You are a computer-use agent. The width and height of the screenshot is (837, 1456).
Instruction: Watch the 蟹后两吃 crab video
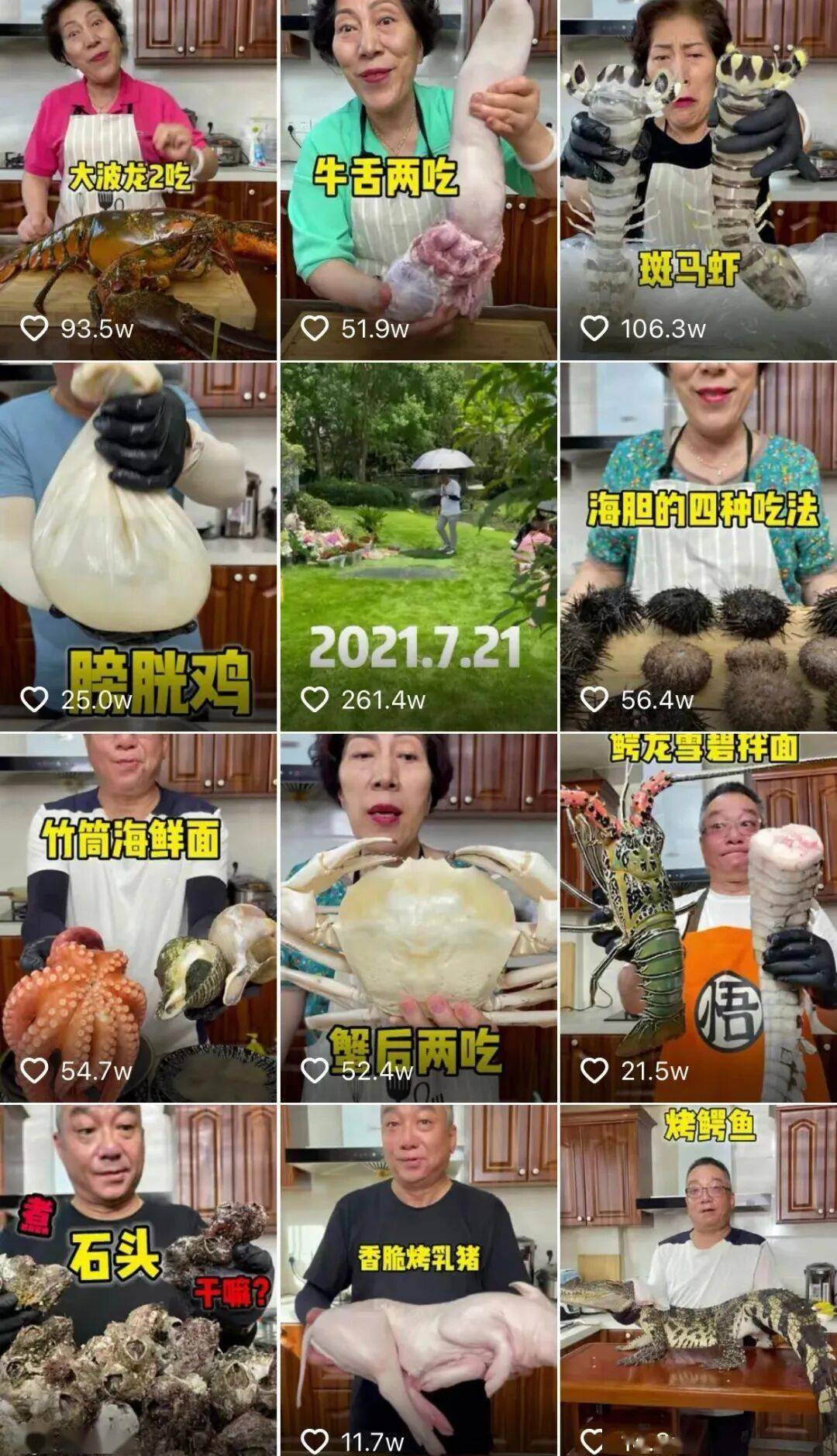pyautogui.click(x=418, y=918)
